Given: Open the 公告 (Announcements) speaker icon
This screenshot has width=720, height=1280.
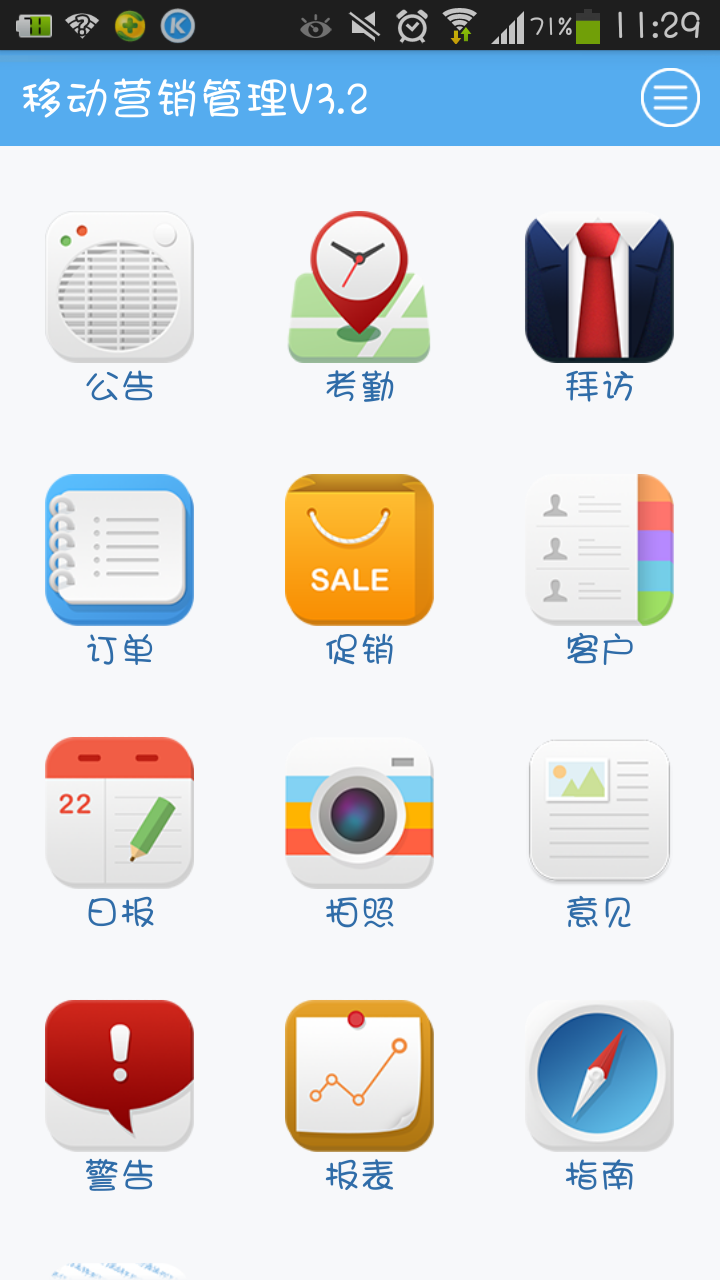Looking at the screenshot, I should [x=119, y=287].
